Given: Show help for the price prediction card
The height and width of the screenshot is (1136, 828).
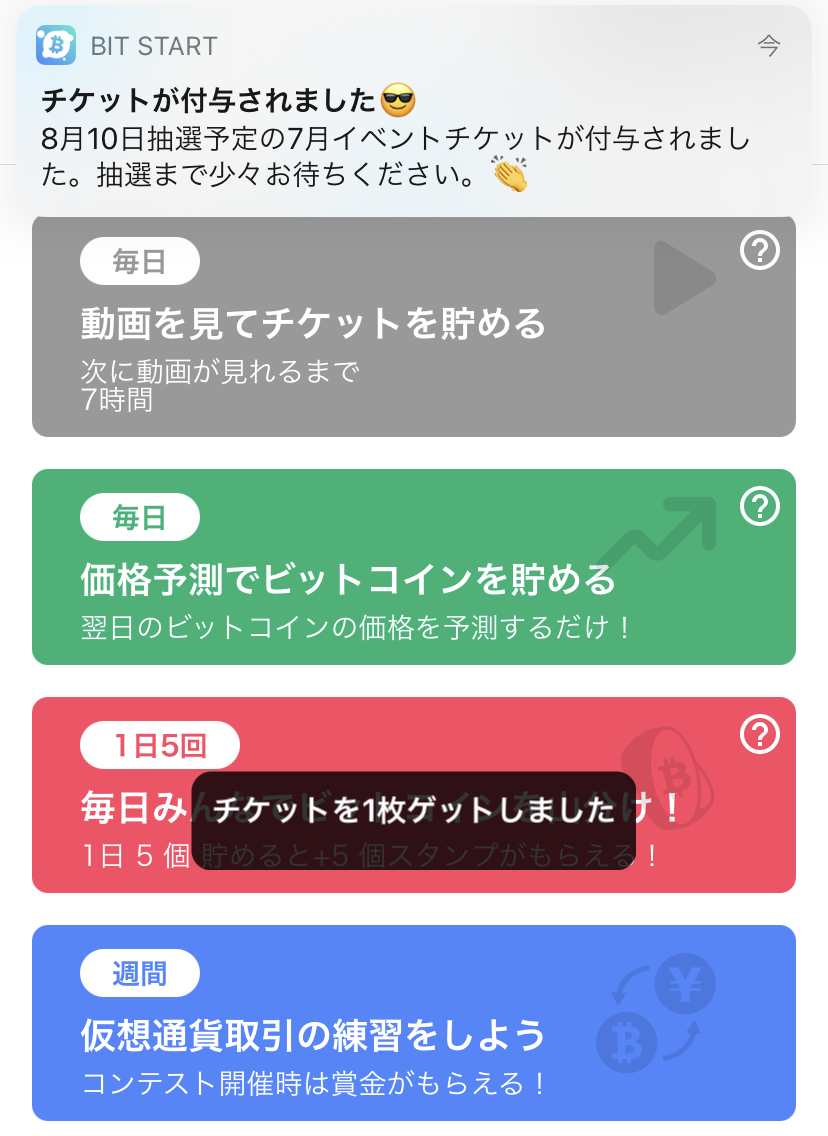Looking at the screenshot, I should tap(759, 508).
